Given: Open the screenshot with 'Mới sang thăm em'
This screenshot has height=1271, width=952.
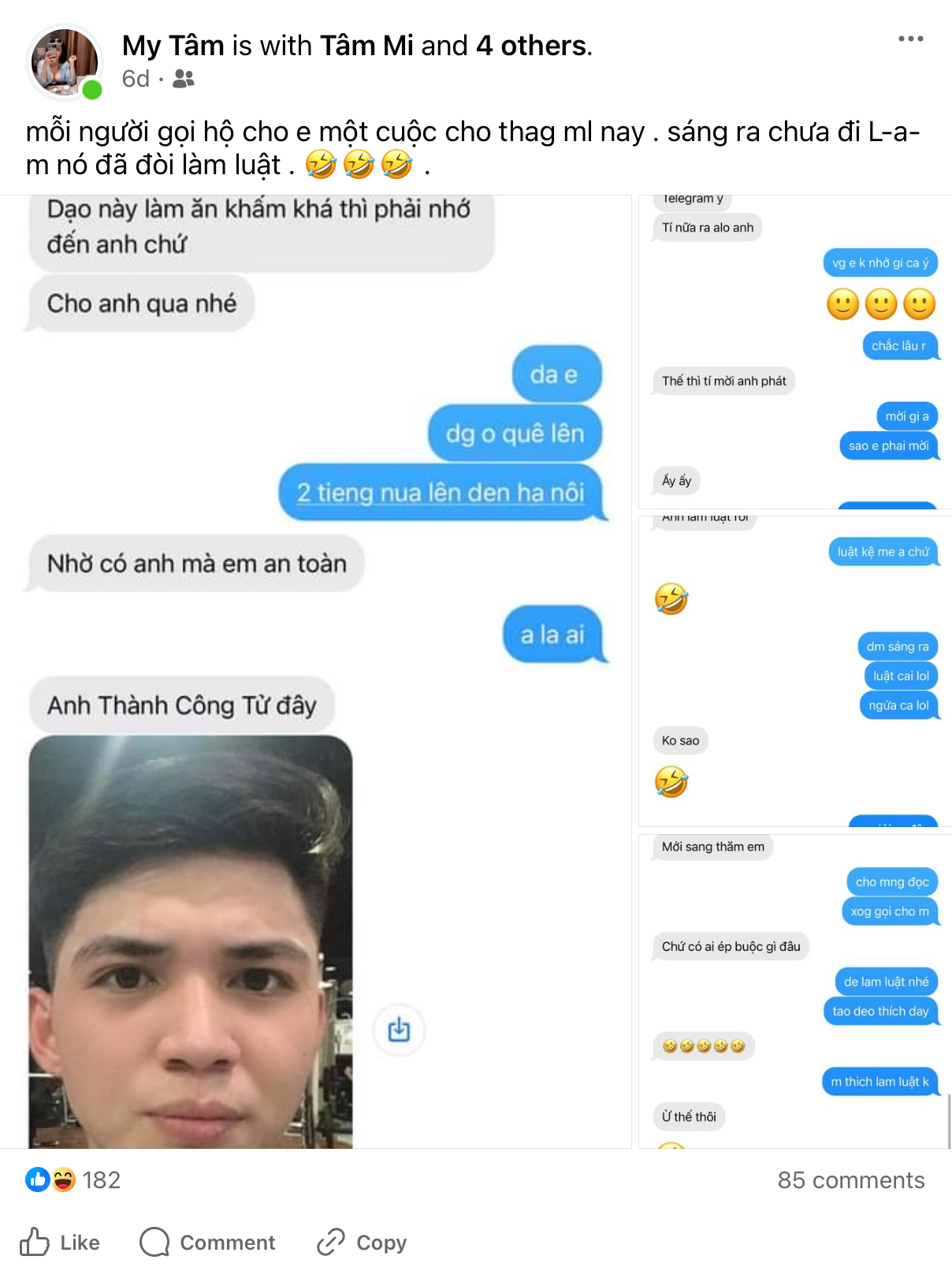Looking at the screenshot, I should [x=794, y=990].
